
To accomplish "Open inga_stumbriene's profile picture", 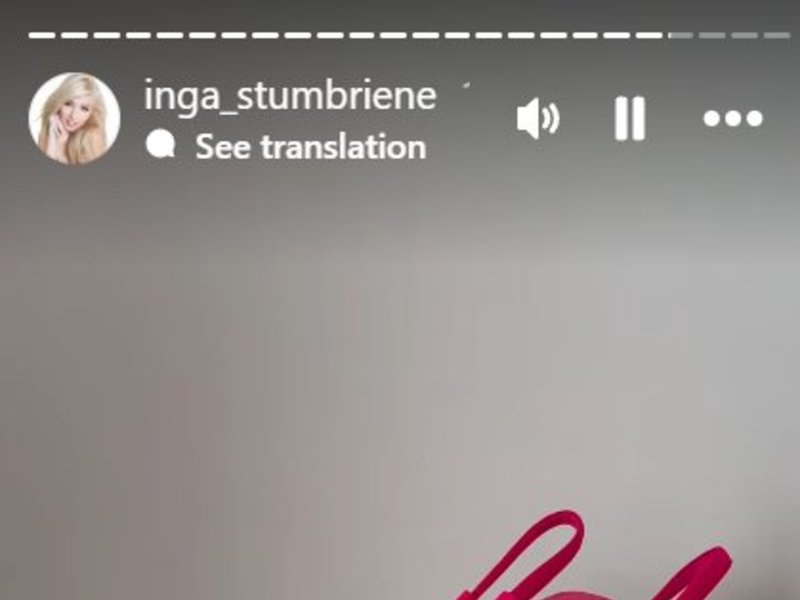I will click(x=74, y=119).
